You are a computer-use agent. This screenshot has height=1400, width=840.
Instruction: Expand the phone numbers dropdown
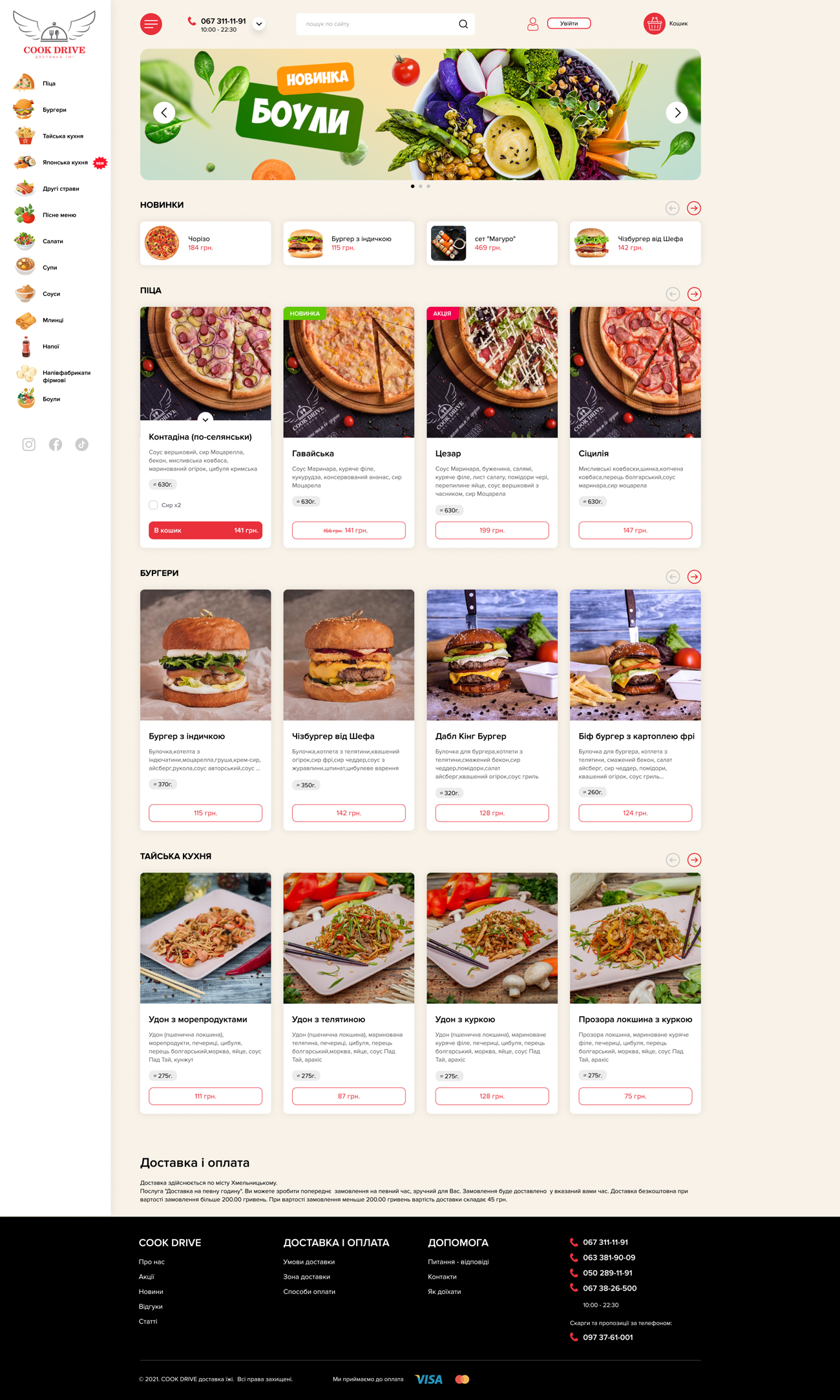pos(258,24)
